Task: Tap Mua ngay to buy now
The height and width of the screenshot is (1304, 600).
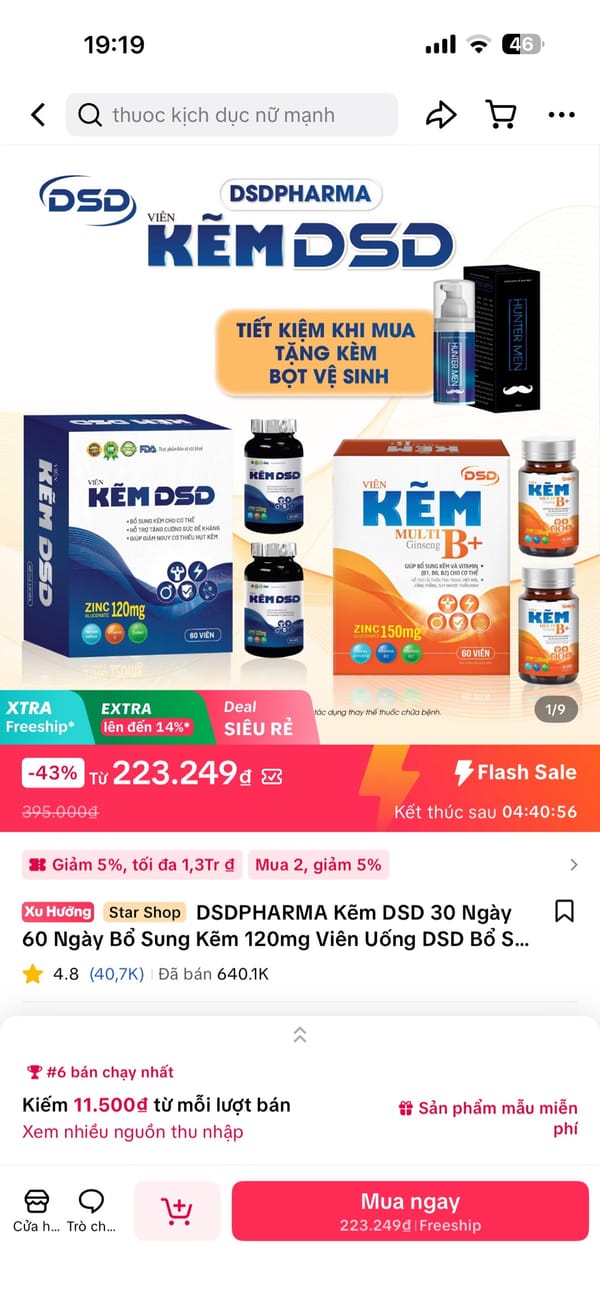Action: click(410, 1211)
